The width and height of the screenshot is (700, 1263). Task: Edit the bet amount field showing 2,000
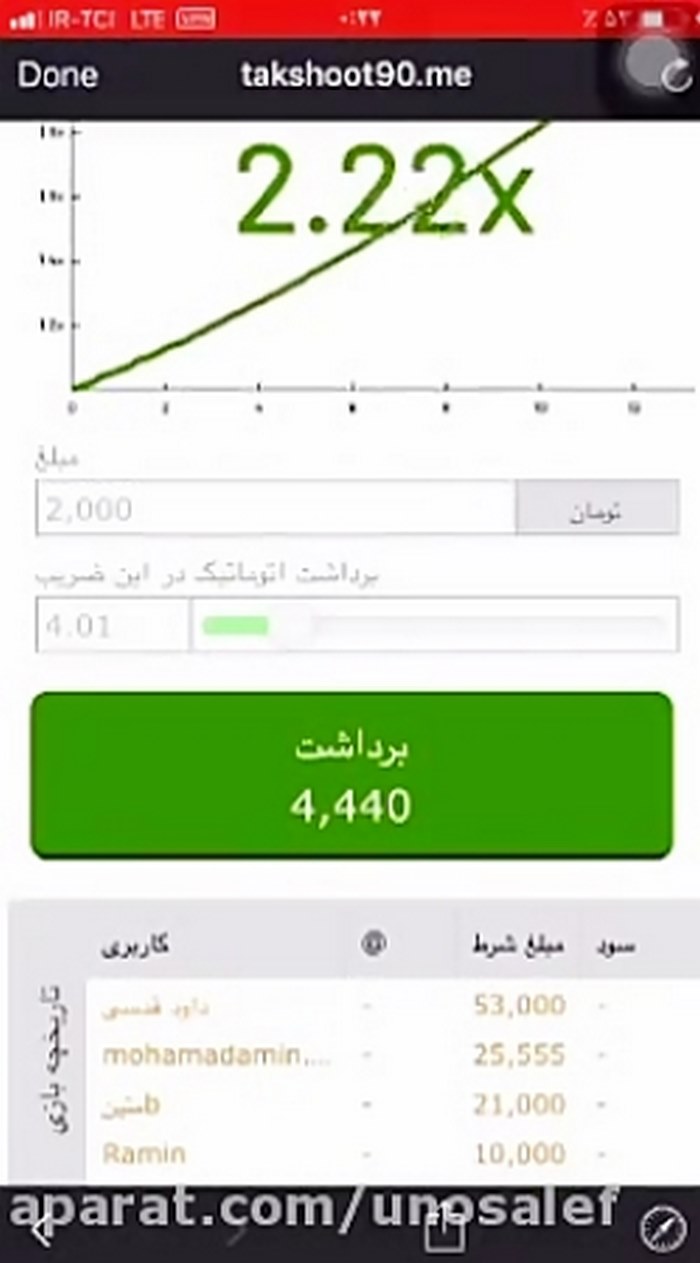(x=276, y=508)
